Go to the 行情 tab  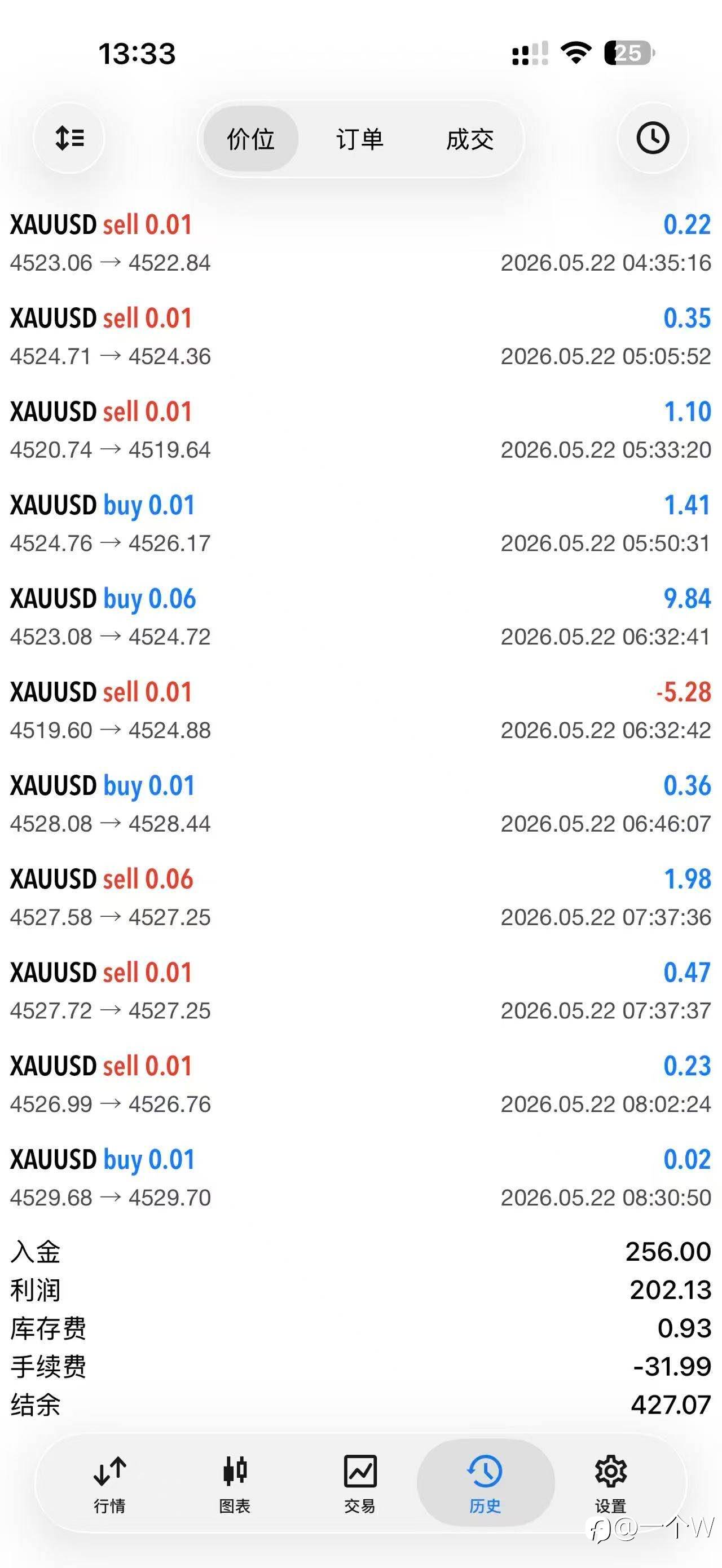click(109, 1484)
